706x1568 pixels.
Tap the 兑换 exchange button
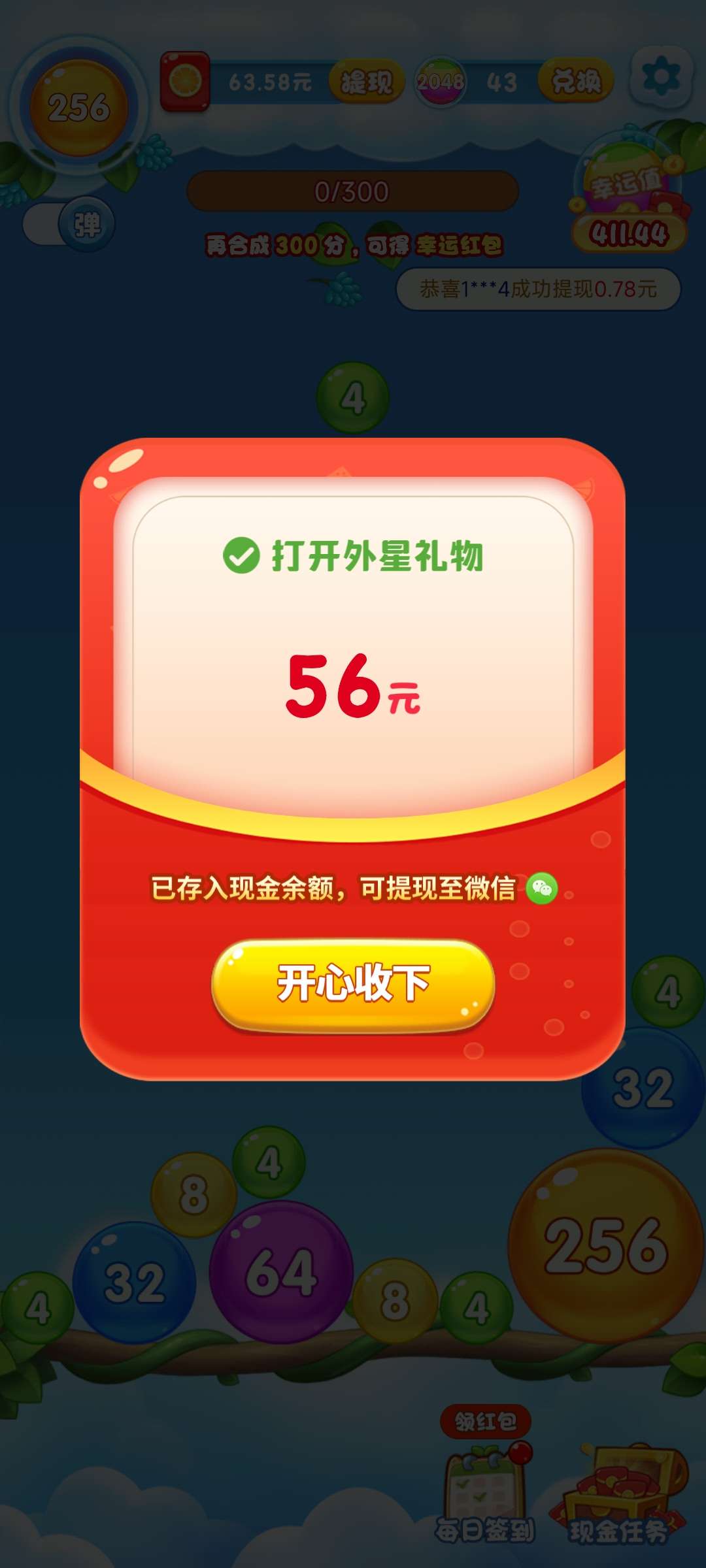click(x=575, y=82)
